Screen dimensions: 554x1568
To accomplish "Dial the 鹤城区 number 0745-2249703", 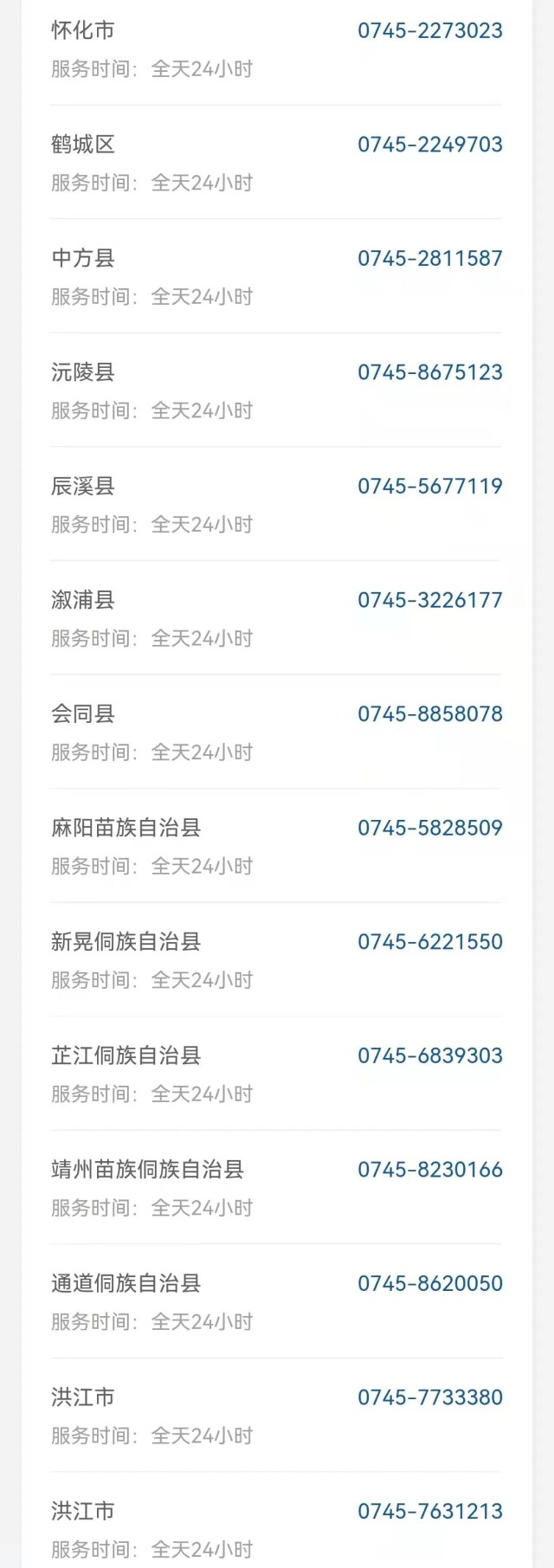I will click(429, 145).
